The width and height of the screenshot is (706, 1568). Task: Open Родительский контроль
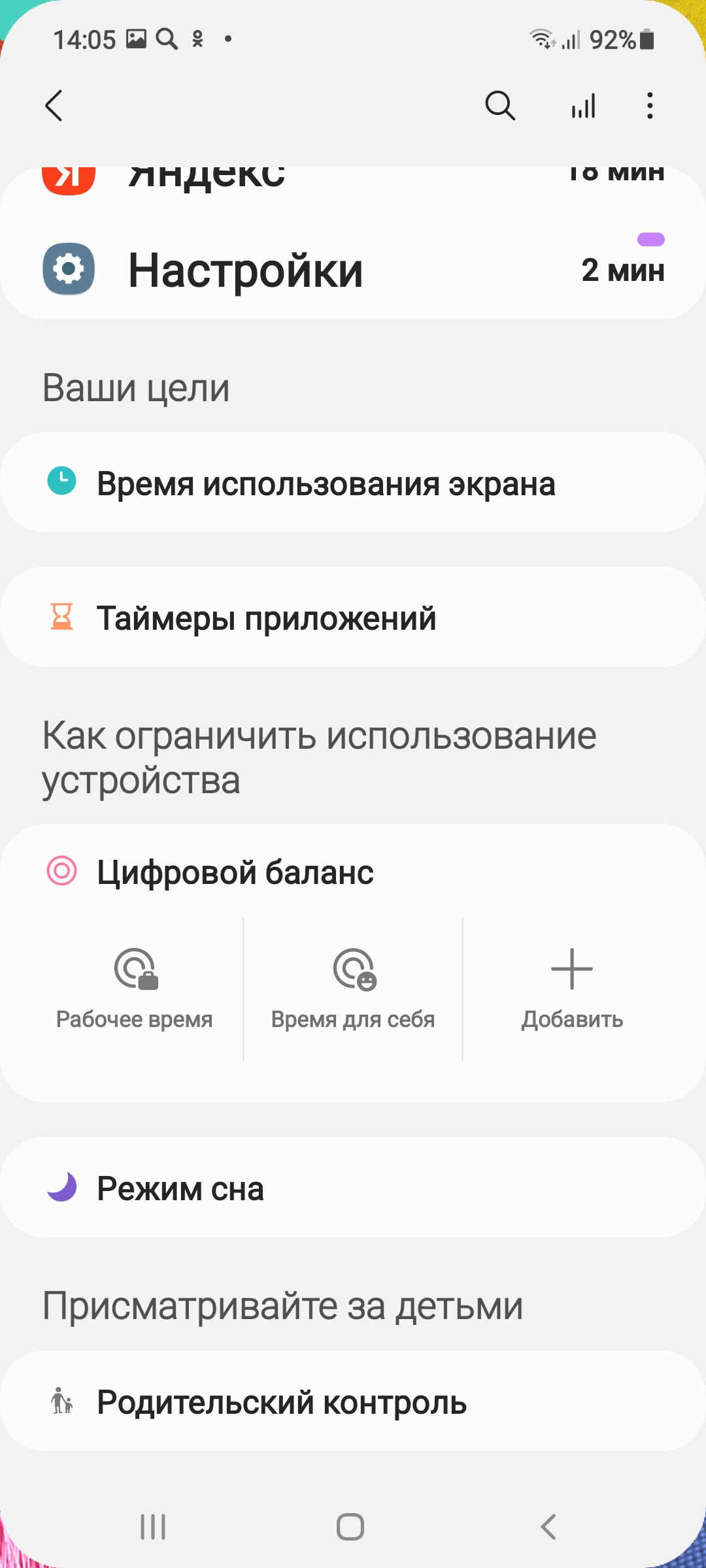[353, 1401]
